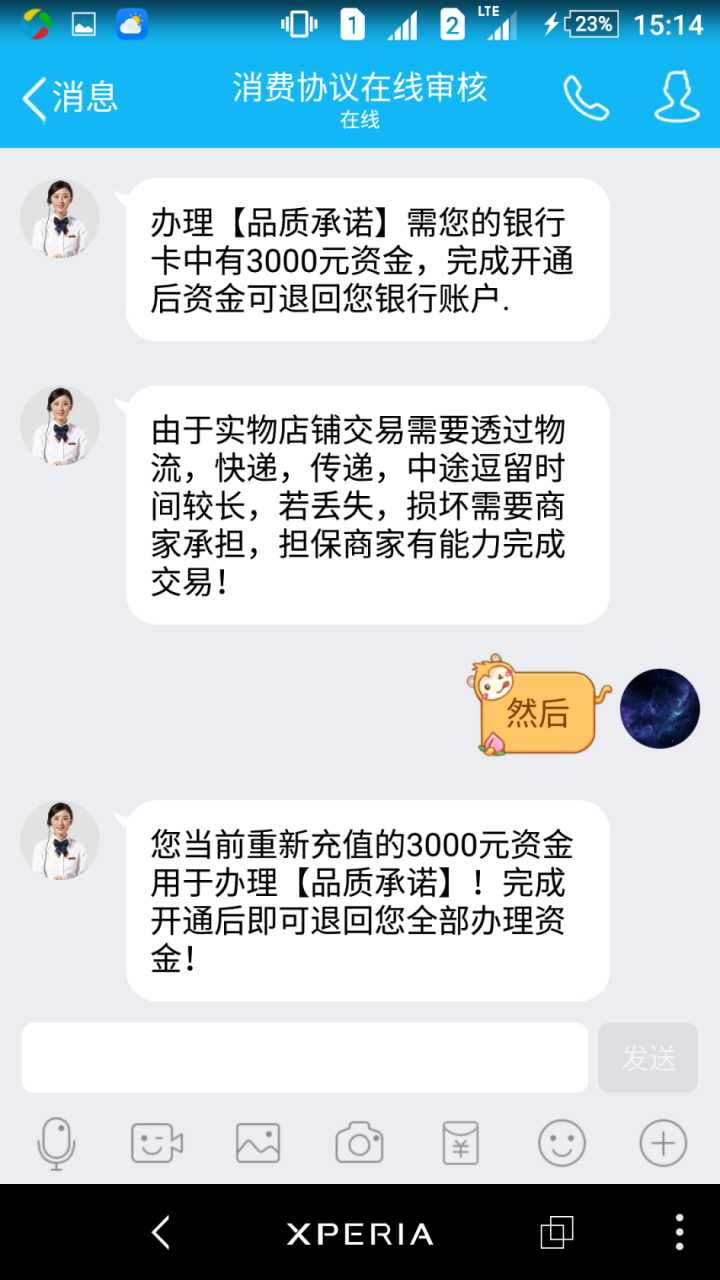Send a red packet with the ¥ icon
This screenshot has height=1280, width=720.
coord(461,1143)
